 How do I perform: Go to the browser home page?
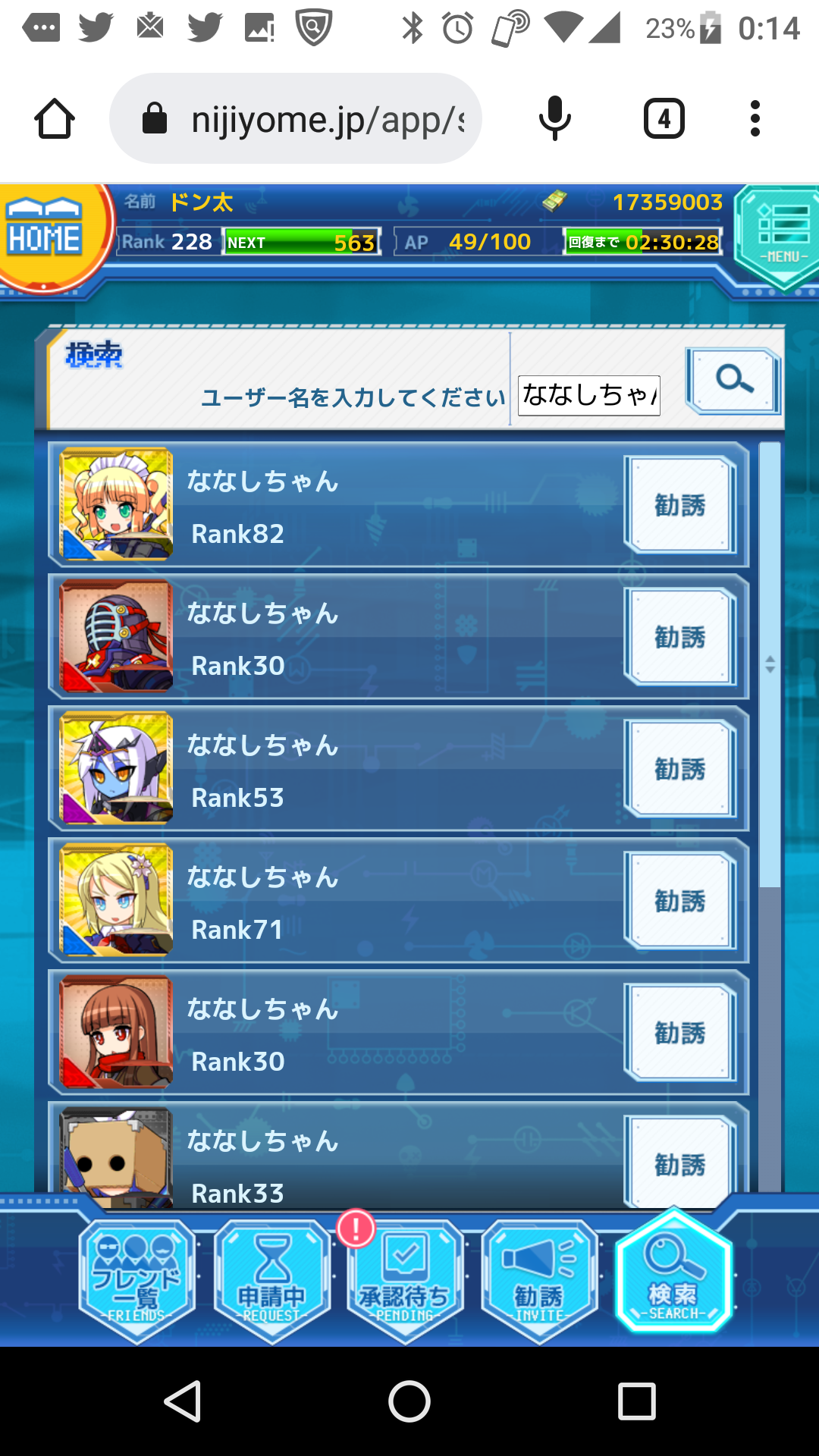click(55, 119)
